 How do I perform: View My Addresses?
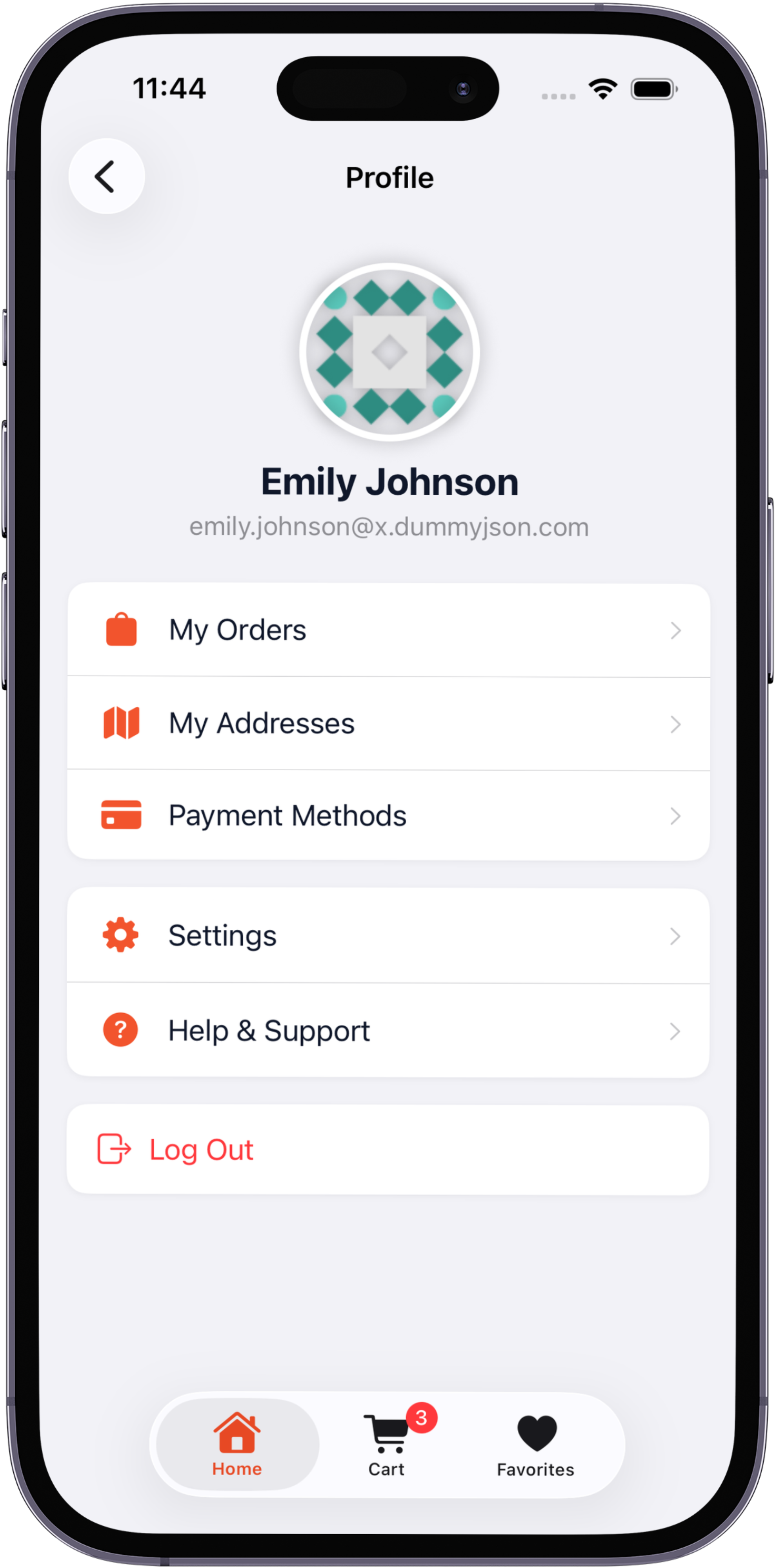(388, 724)
